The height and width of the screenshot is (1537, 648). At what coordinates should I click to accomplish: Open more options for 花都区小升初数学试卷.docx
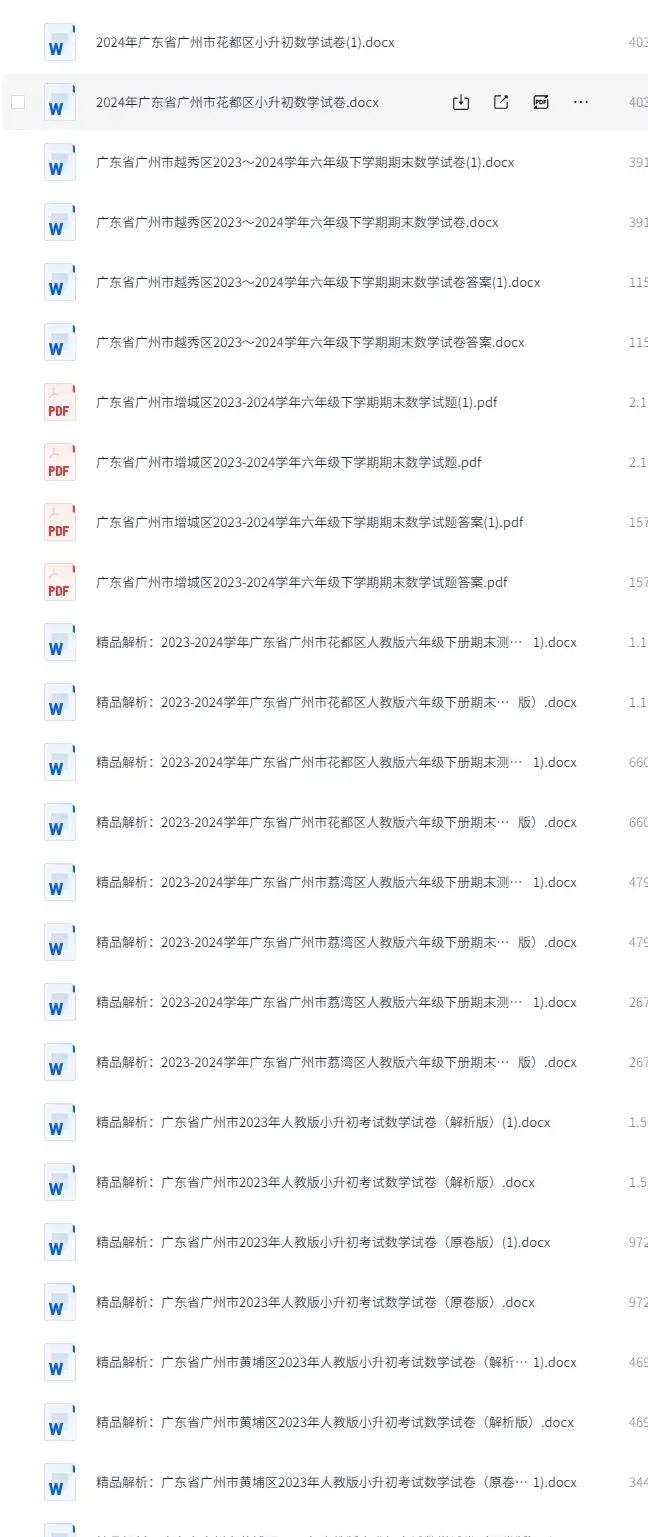[581, 102]
